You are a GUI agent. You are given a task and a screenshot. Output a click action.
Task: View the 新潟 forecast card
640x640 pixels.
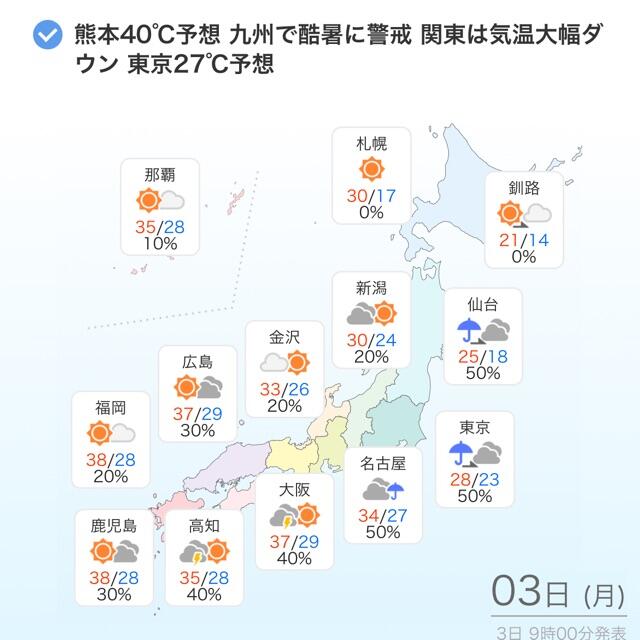tap(371, 320)
